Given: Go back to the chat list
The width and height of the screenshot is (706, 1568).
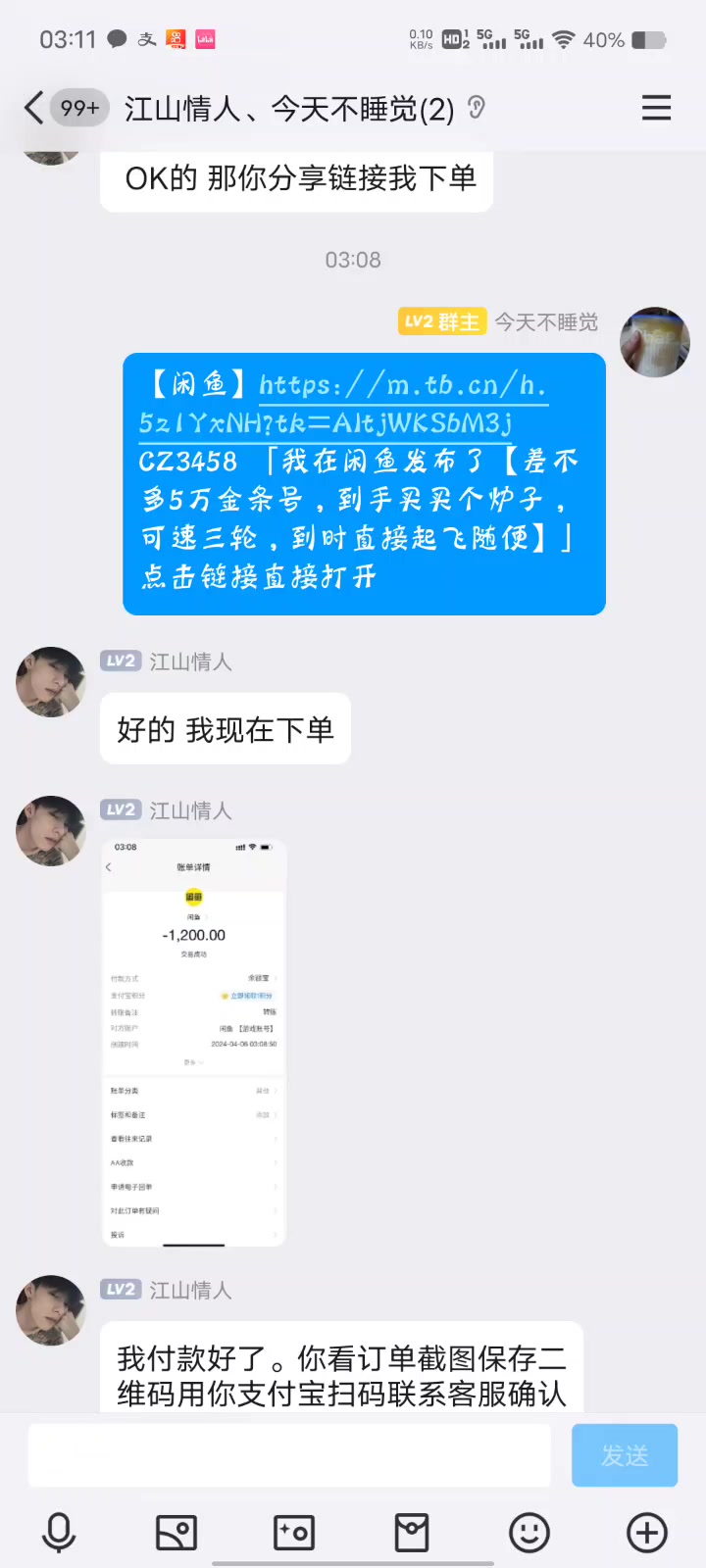Looking at the screenshot, I should tap(35, 108).
